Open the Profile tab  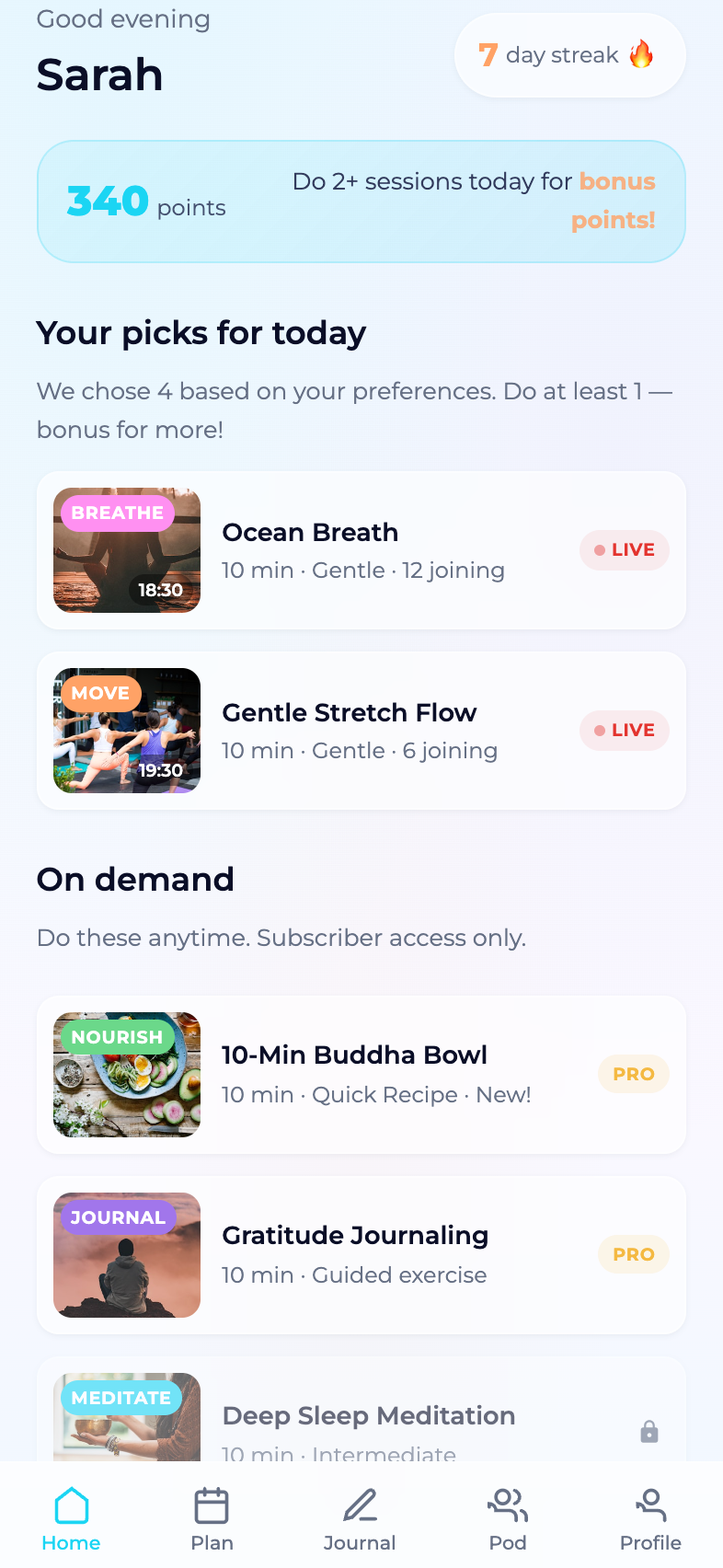650,1518
